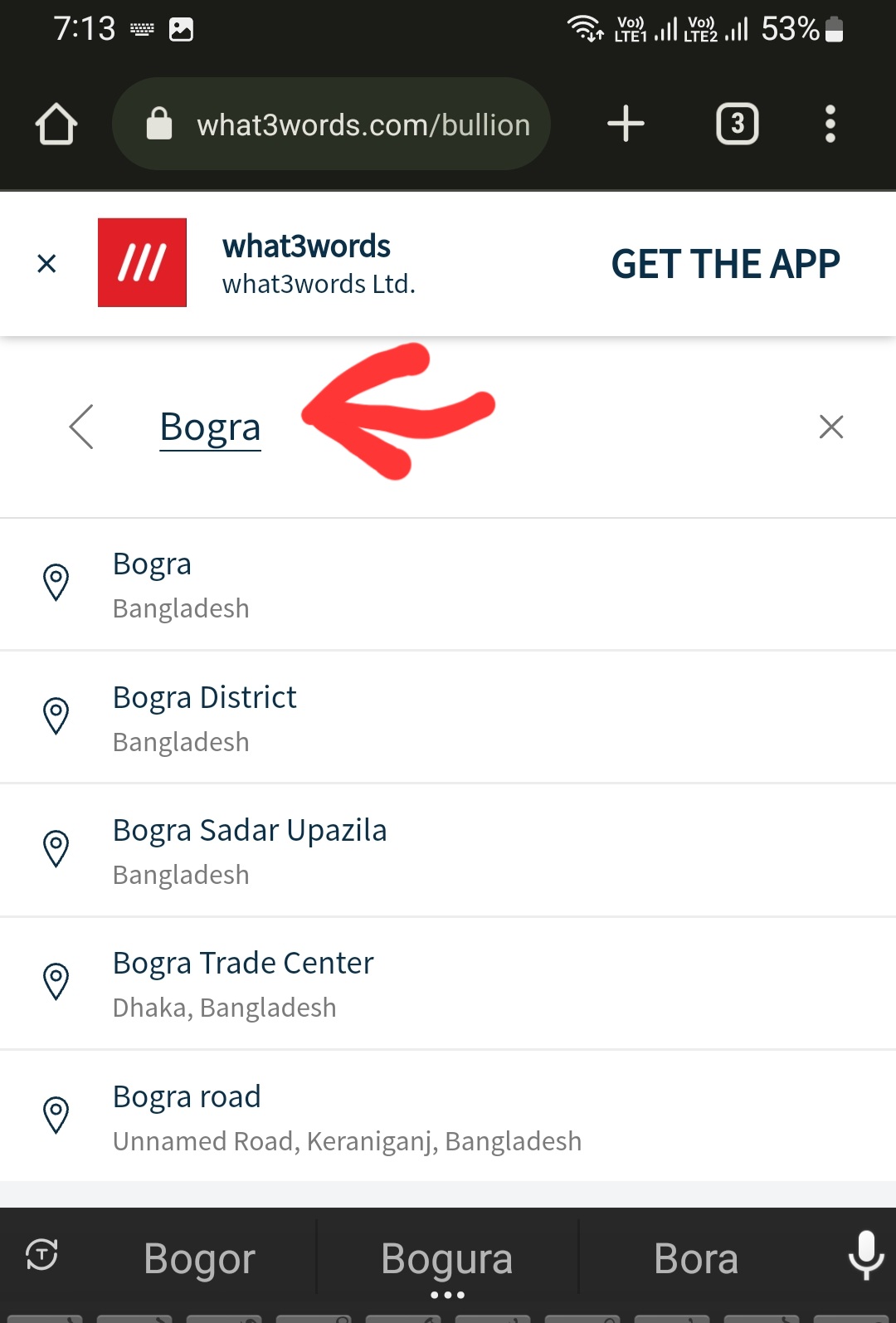Open a new browser tab
Screen dimensions: 896x1323
(626, 124)
